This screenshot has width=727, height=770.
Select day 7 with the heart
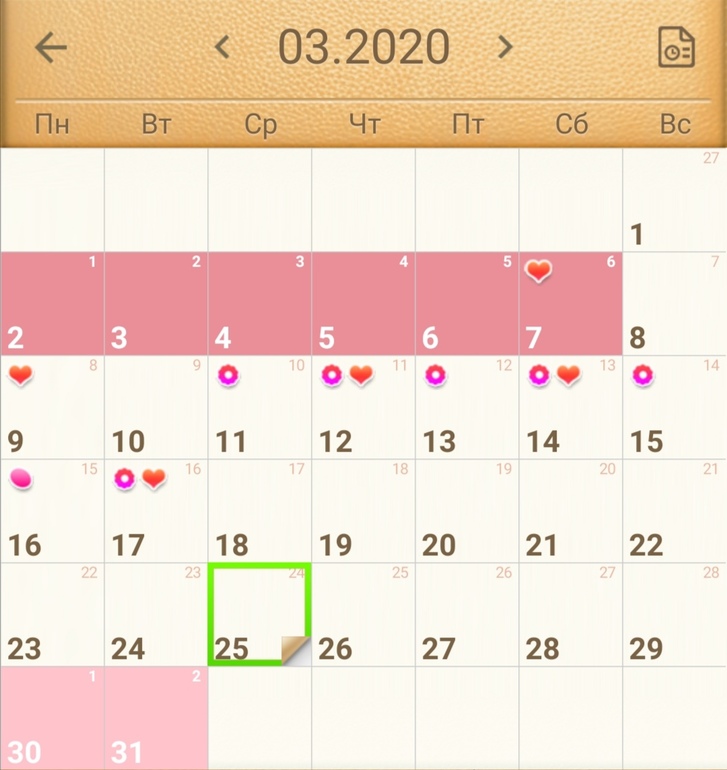[570, 303]
